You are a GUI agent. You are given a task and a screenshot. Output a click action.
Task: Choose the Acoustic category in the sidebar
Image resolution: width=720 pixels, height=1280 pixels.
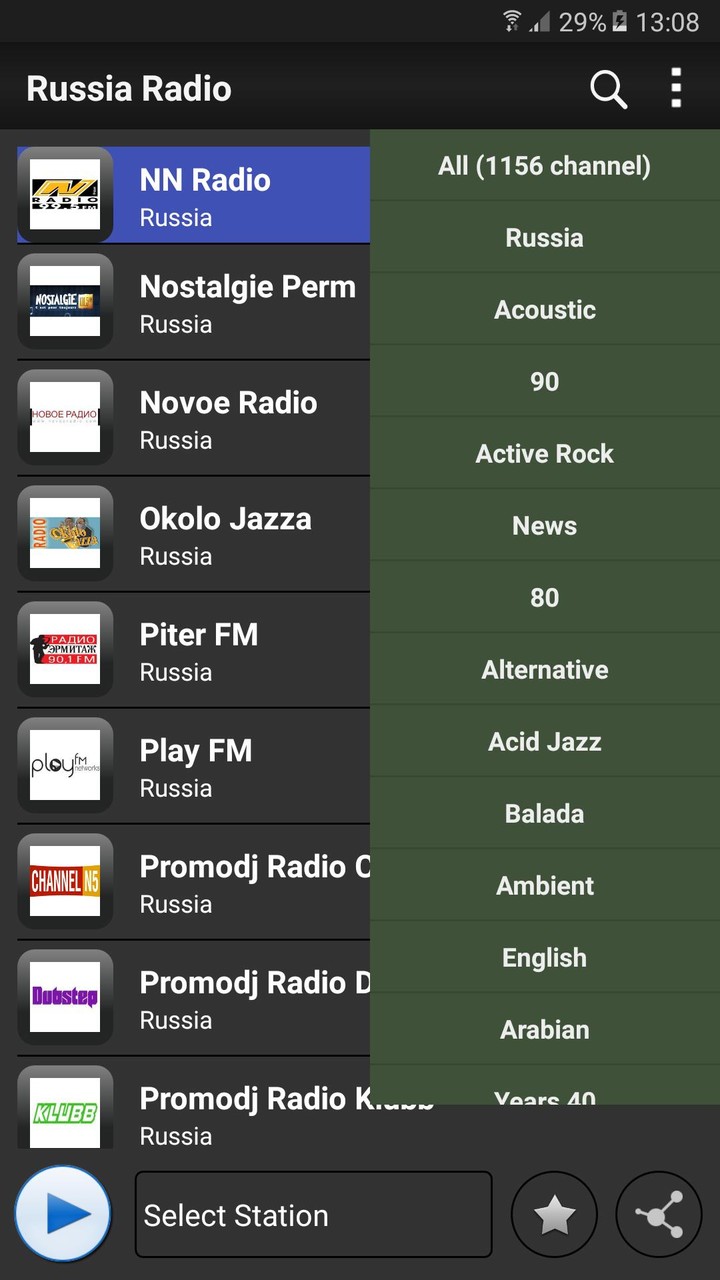tap(544, 309)
